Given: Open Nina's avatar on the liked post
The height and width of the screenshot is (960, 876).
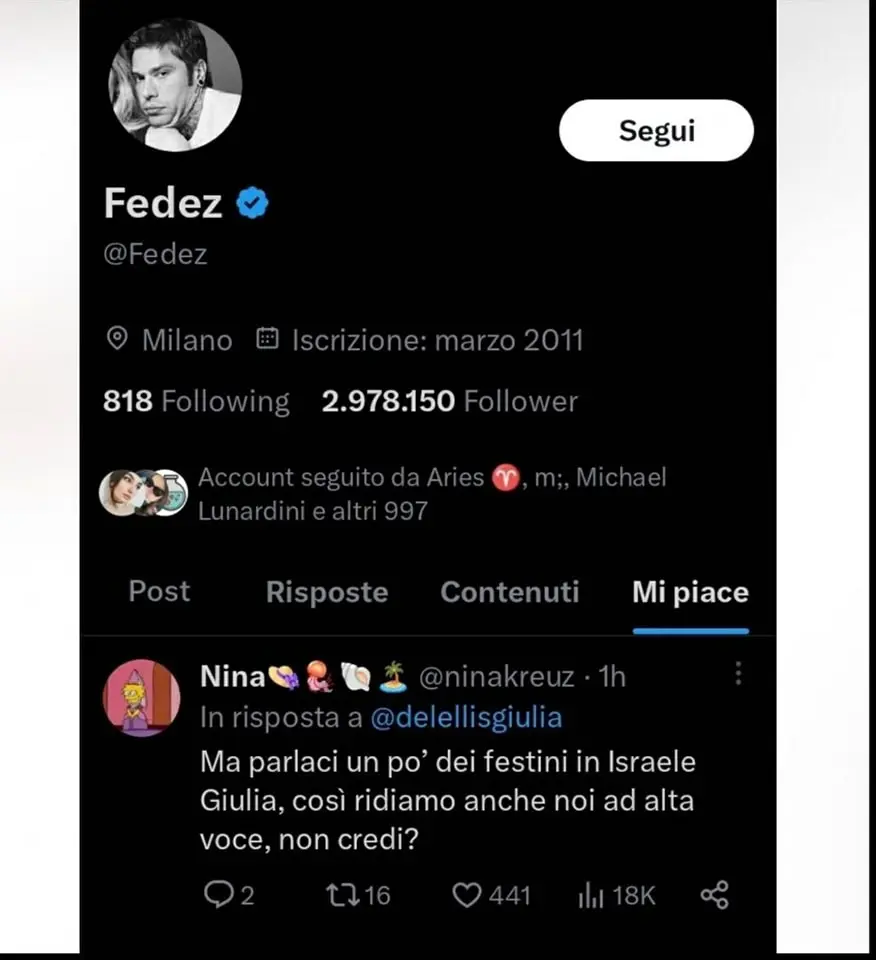Looking at the screenshot, I should [141, 697].
